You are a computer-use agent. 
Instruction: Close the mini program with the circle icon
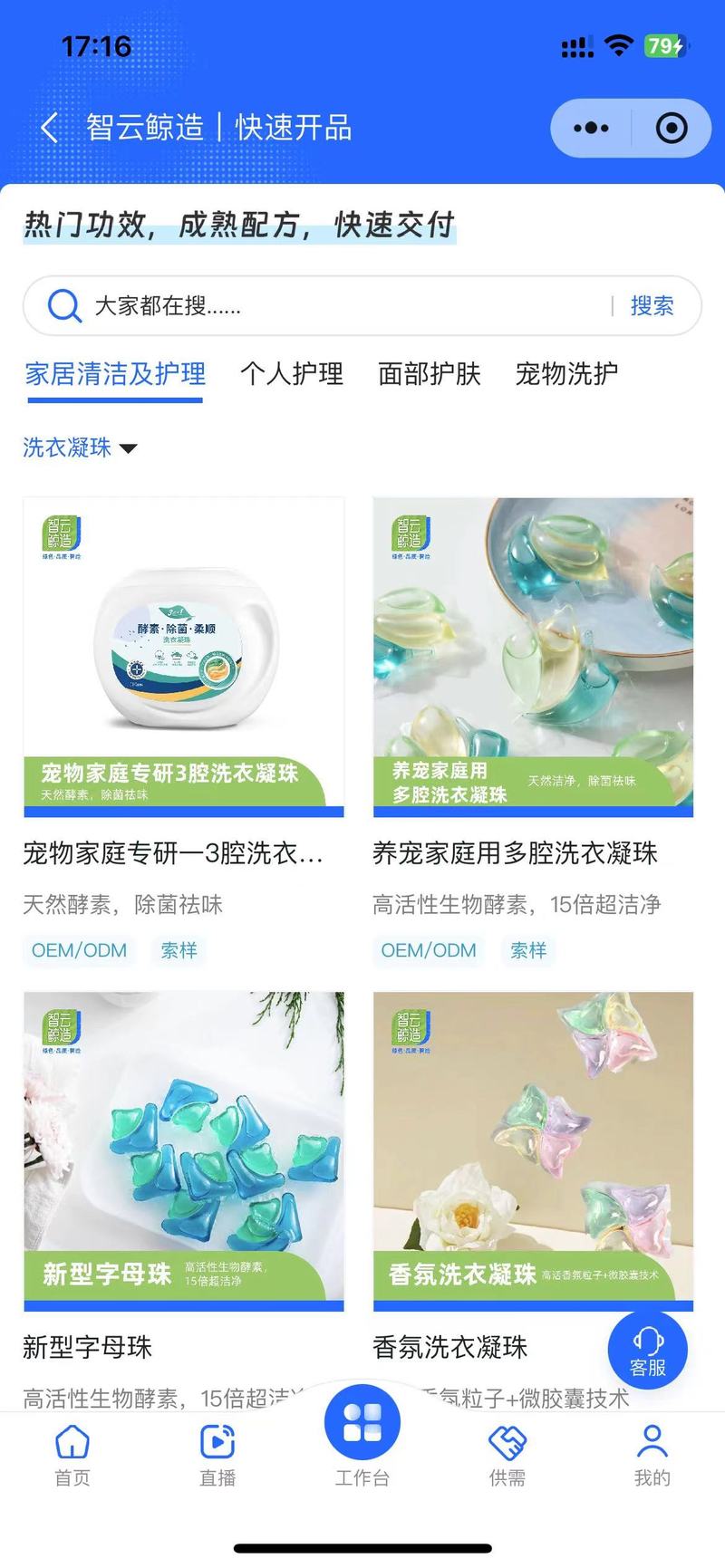(672, 128)
